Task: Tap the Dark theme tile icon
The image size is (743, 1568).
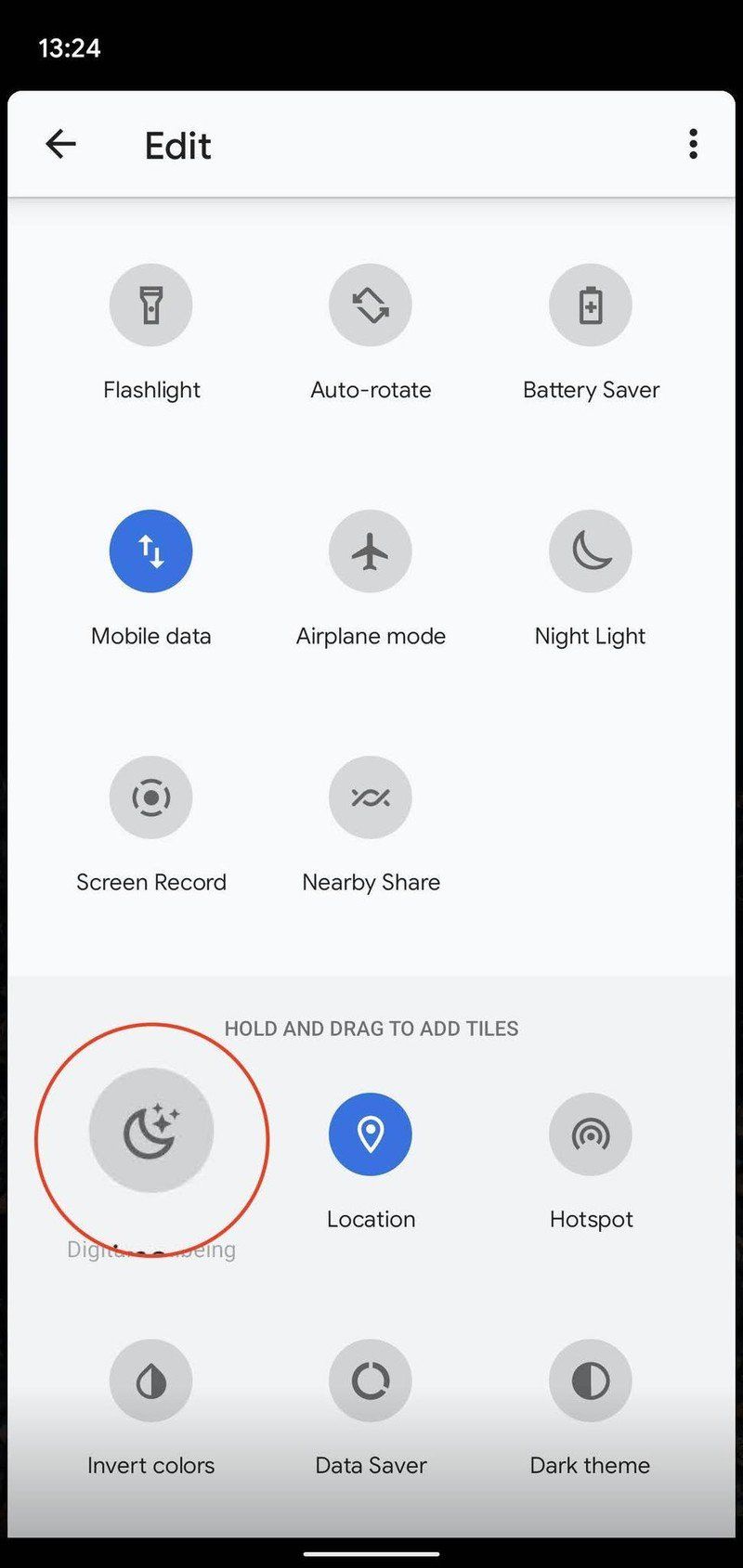Action: 591,1380
